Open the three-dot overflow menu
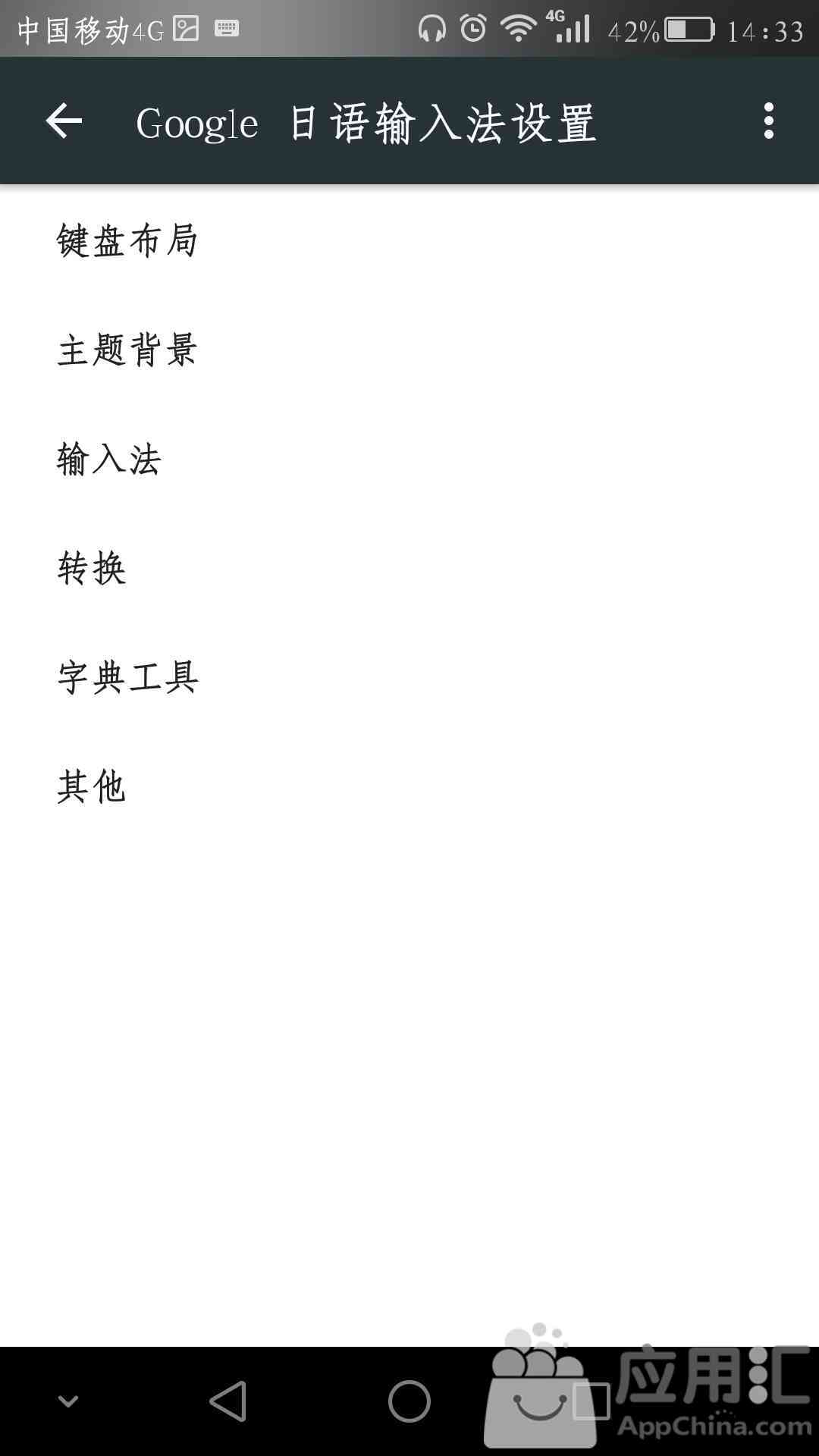Screen dimensions: 819x1456 click(x=769, y=121)
